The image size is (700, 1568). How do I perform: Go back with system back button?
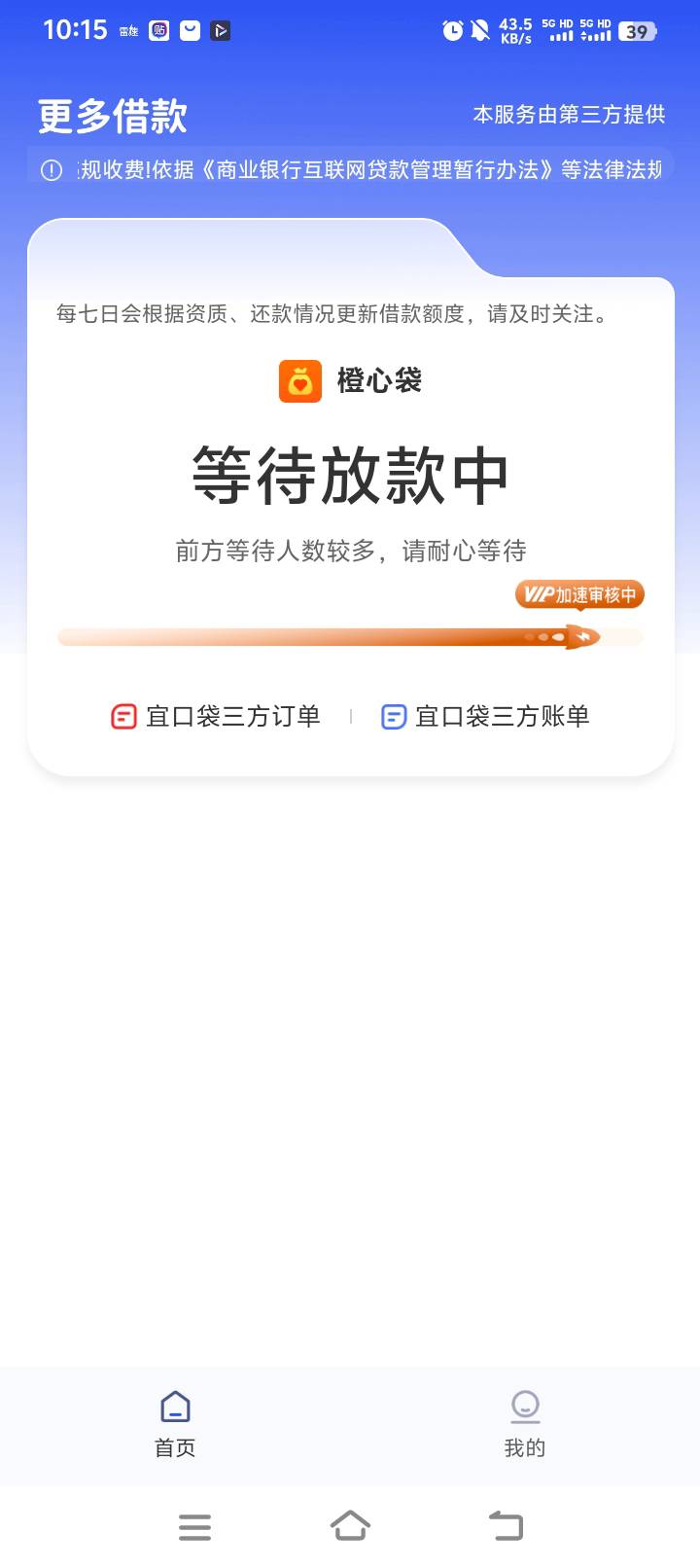506,1525
